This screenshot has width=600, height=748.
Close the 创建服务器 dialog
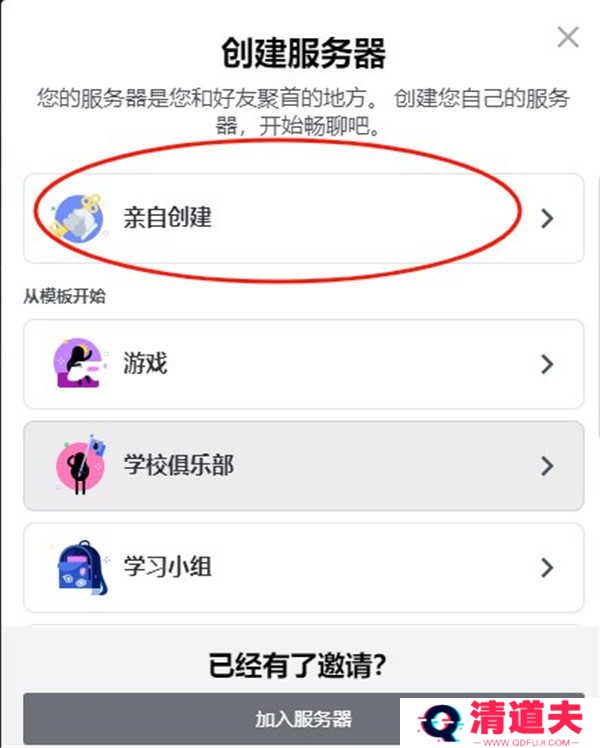tap(567, 38)
